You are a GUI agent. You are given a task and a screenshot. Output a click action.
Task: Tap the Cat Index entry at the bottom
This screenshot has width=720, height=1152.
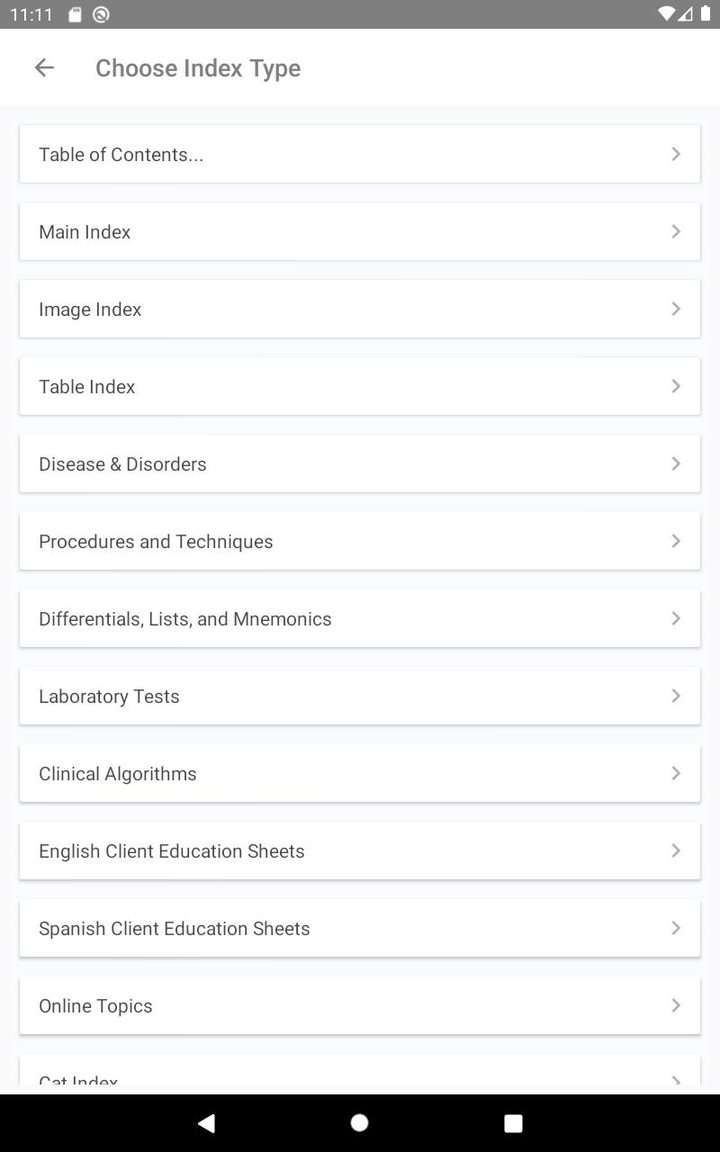click(360, 1078)
